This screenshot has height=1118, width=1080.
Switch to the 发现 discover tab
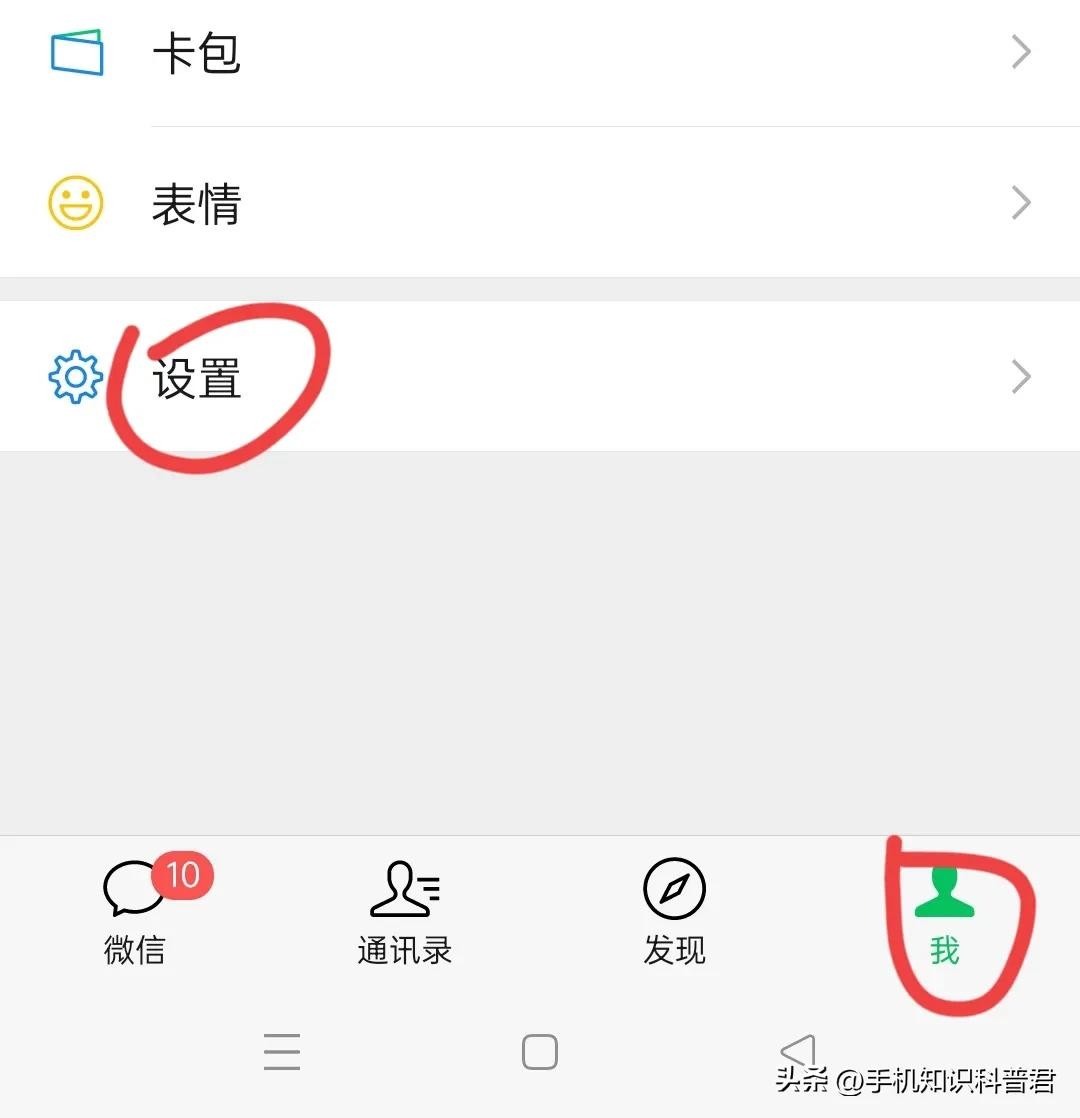coord(675,910)
